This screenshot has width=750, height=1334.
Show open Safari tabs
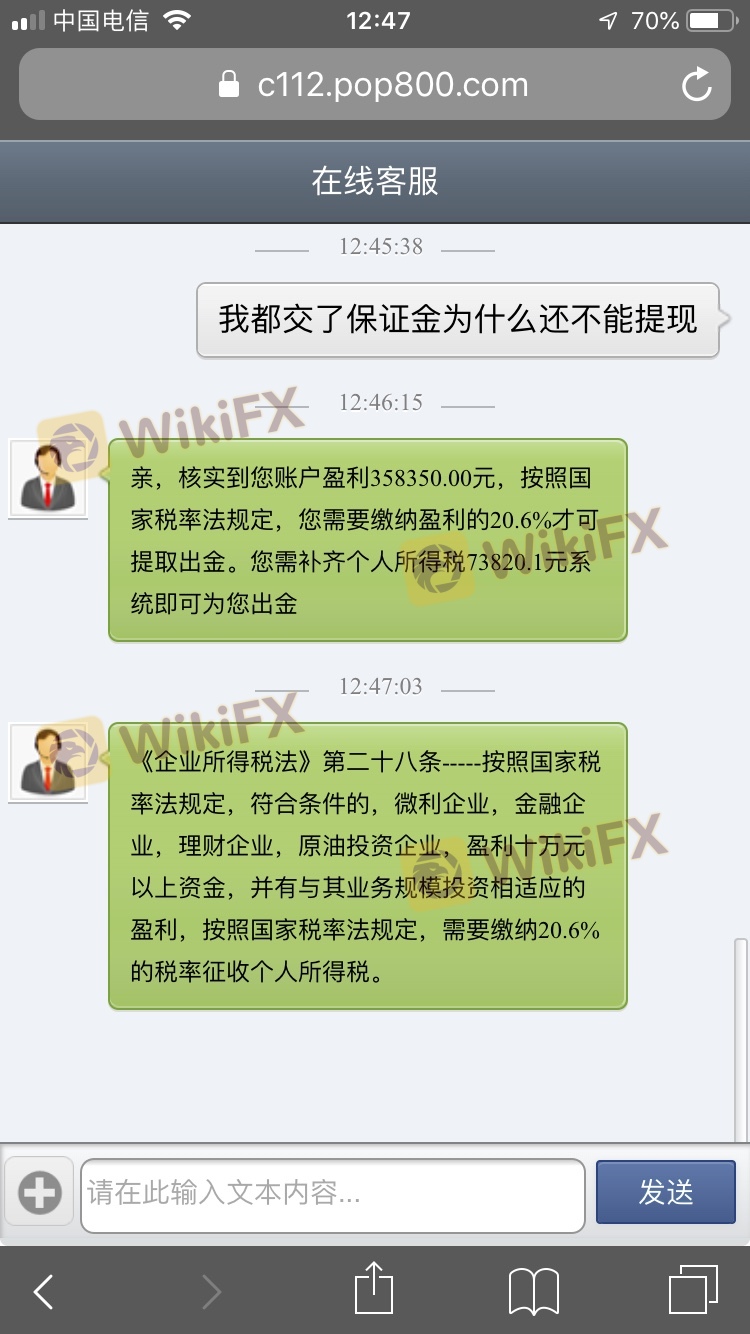pos(692,1291)
